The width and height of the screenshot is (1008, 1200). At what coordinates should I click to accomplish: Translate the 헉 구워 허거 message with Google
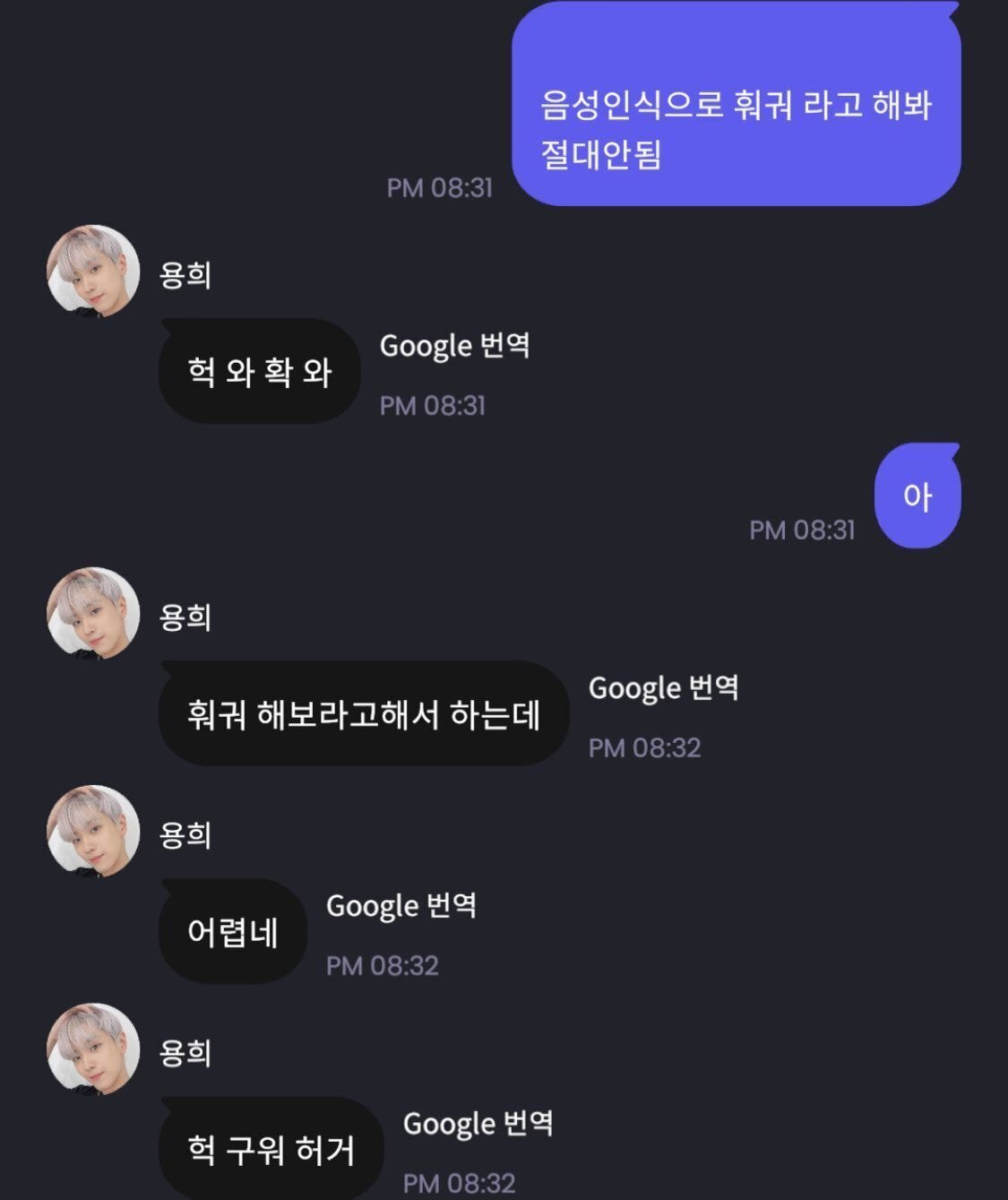[x=478, y=1124]
